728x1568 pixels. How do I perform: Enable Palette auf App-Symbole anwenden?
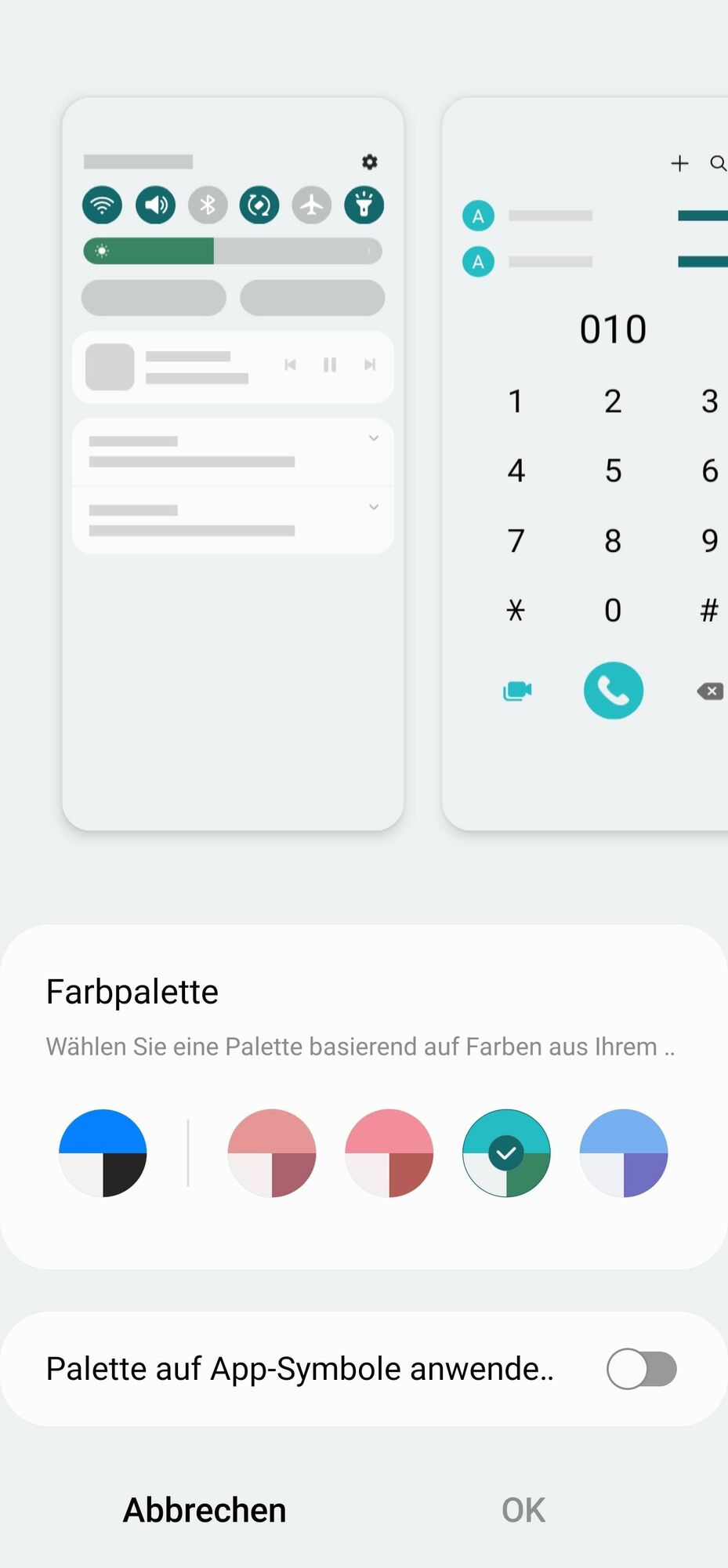641,1369
